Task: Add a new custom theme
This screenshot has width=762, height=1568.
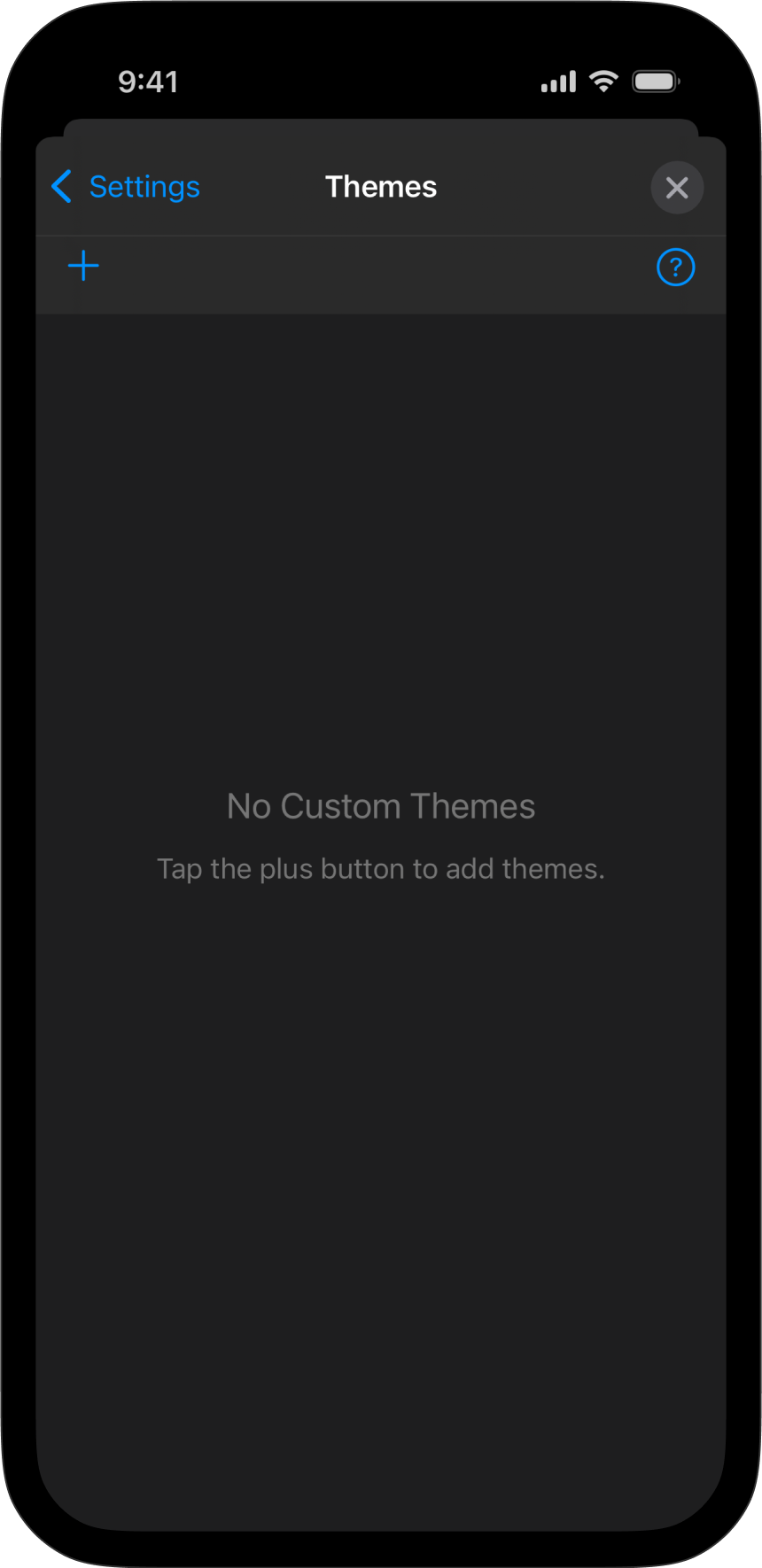Action: [x=83, y=266]
